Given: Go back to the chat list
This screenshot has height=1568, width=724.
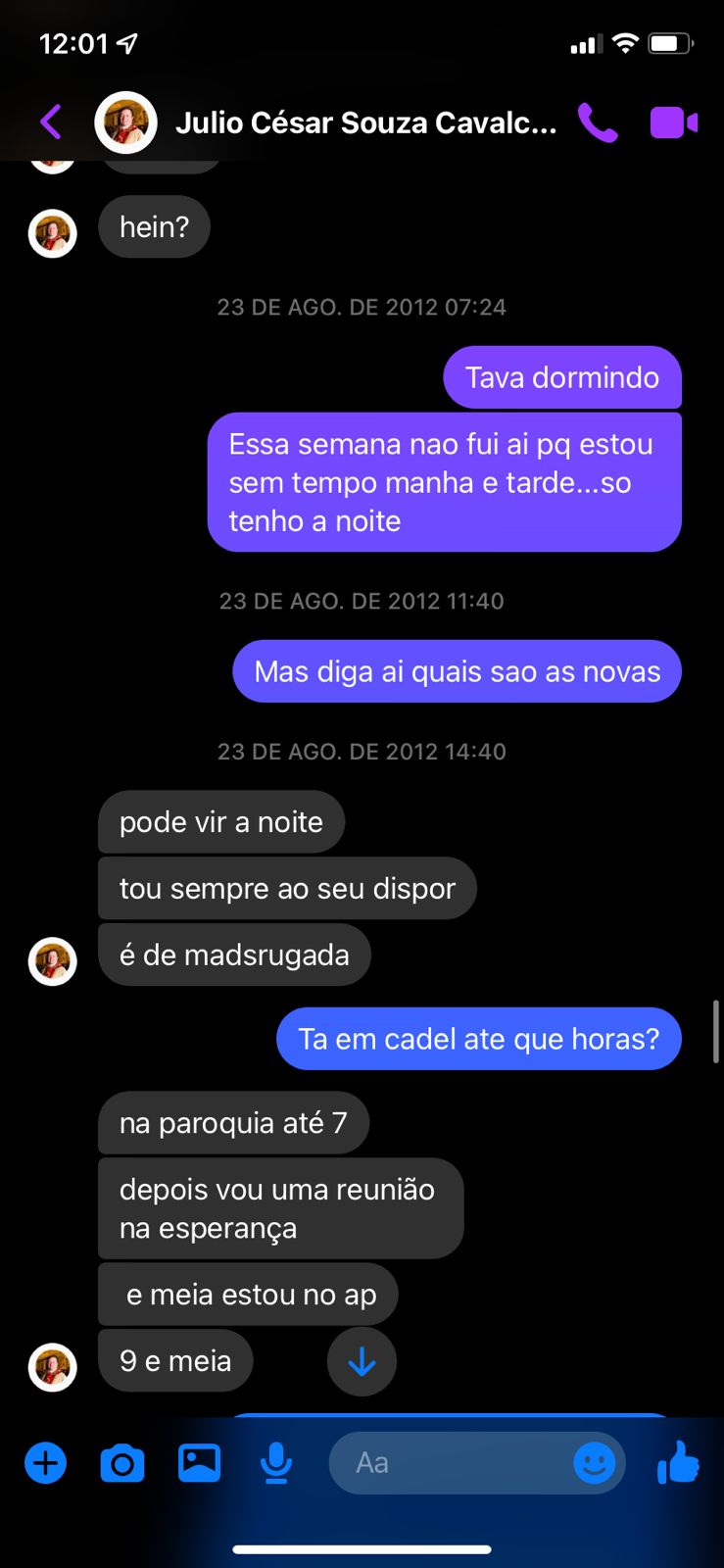Looking at the screenshot, I should [x=51, y=122].
